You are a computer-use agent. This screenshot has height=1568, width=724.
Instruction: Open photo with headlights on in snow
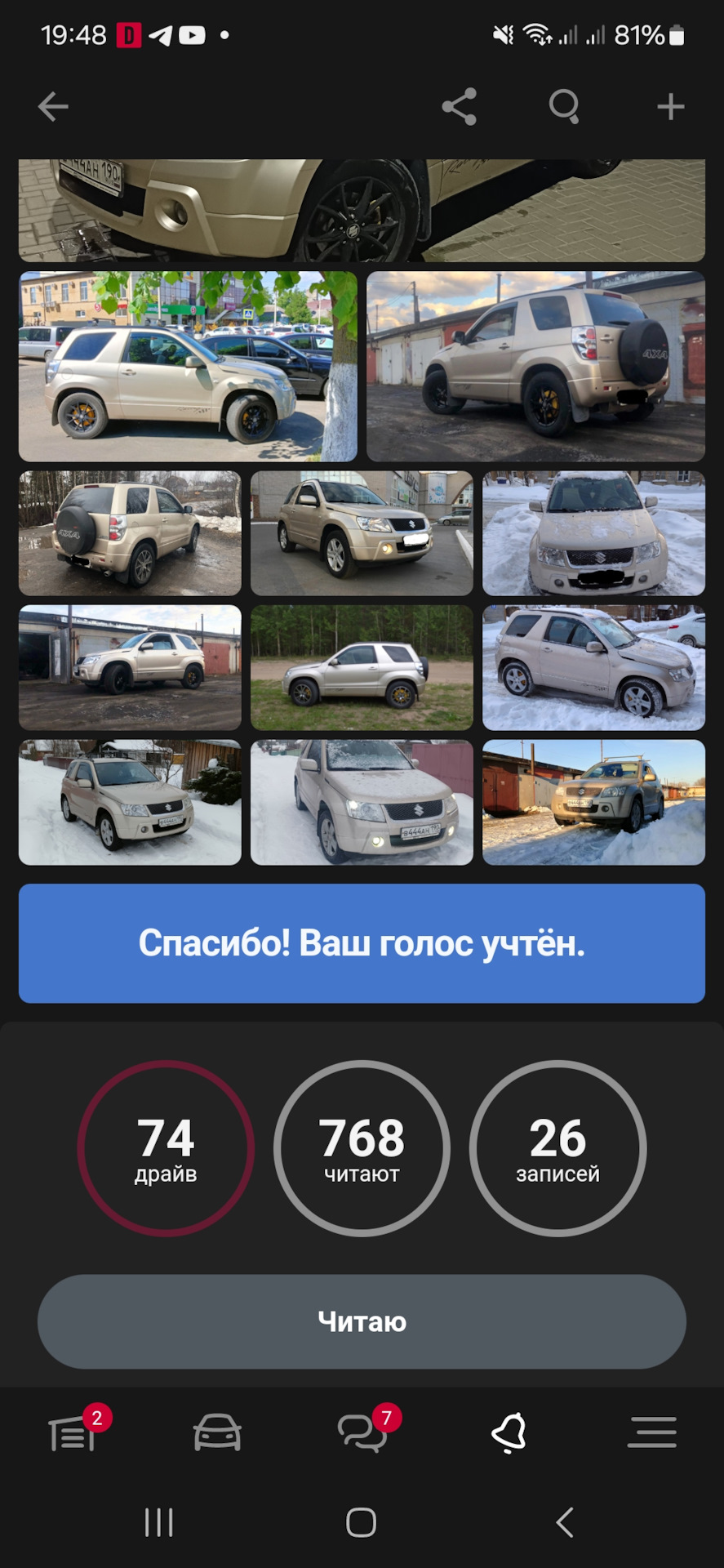pos(362,802)
